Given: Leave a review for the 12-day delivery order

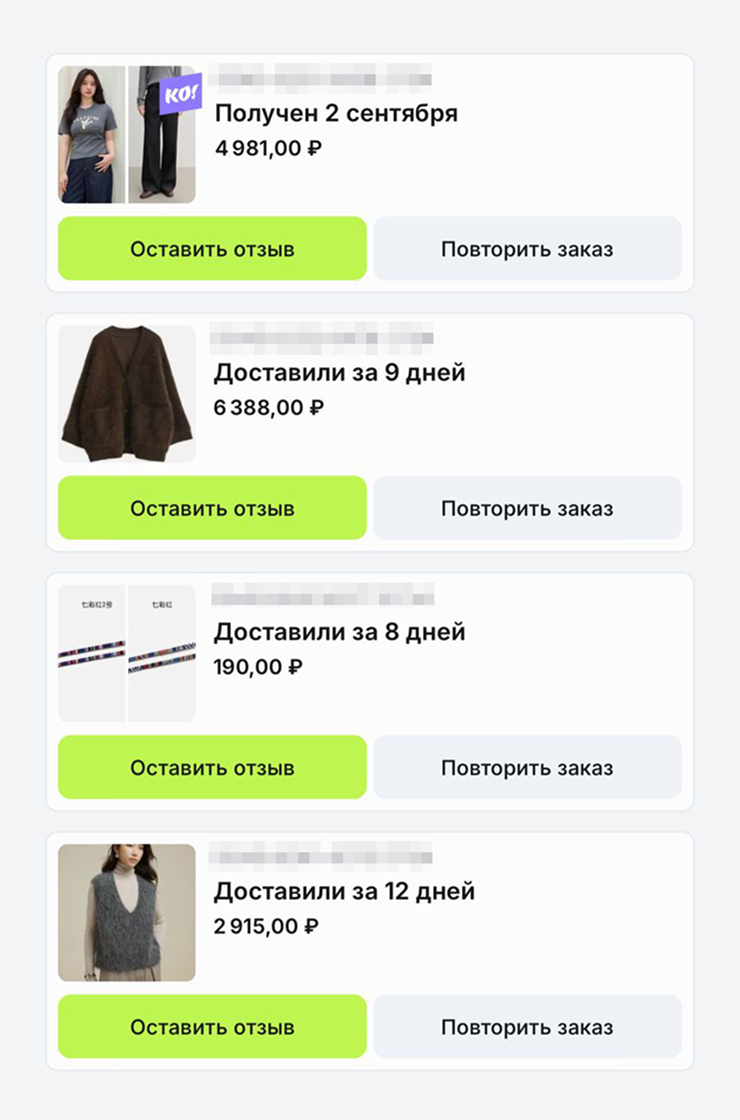Looking at the screenshot, I should pos(212,1026).
